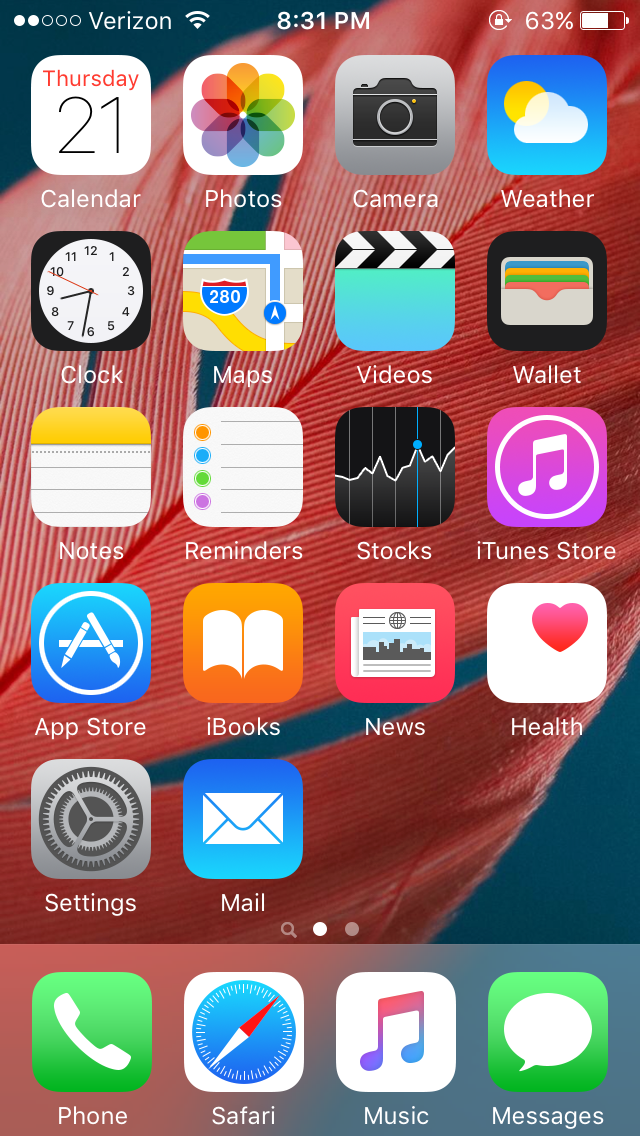Open the Settings app

[91, 819]
